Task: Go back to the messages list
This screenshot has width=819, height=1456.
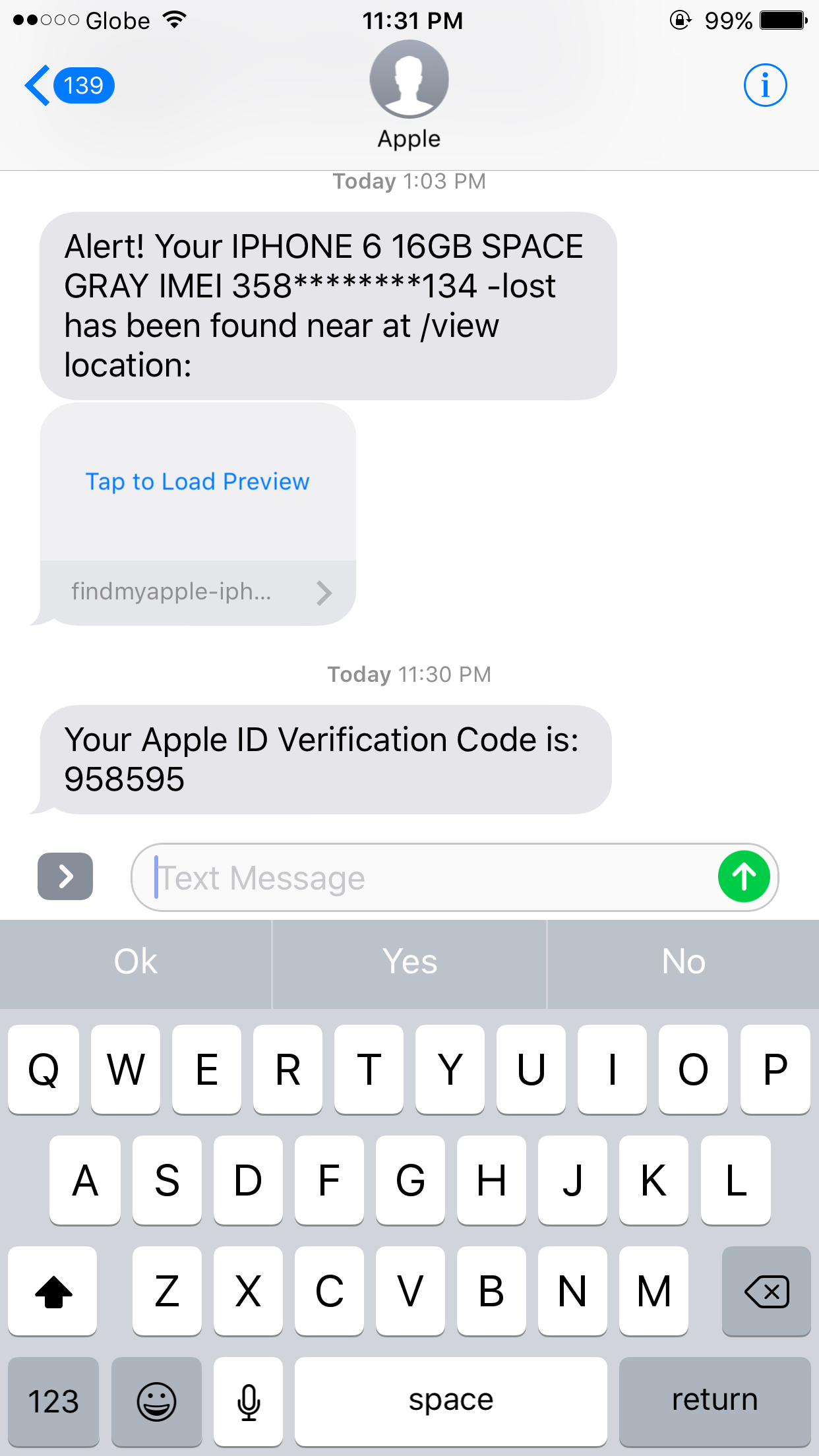Action: [69, 86]
